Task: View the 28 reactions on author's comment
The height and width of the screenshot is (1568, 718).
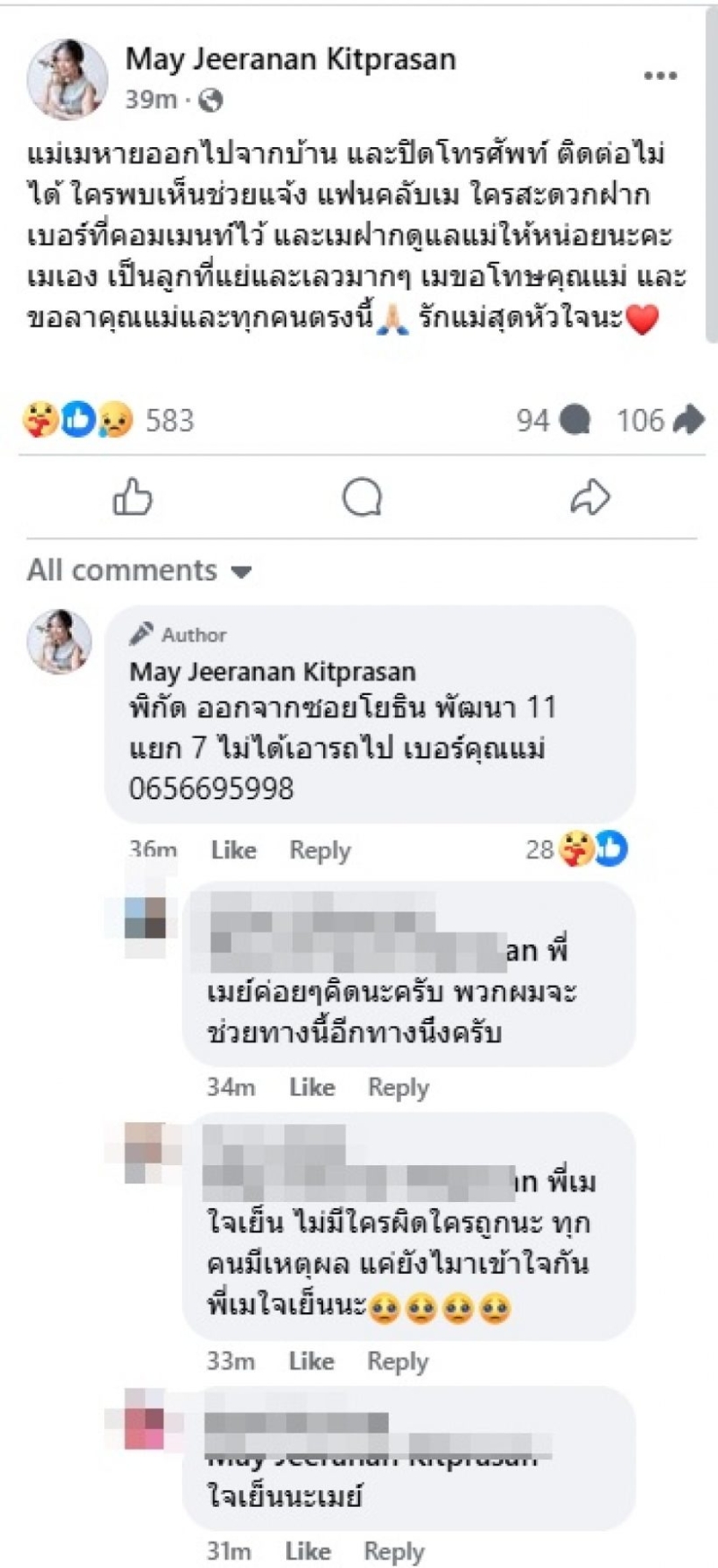Action: pos(576,849)
